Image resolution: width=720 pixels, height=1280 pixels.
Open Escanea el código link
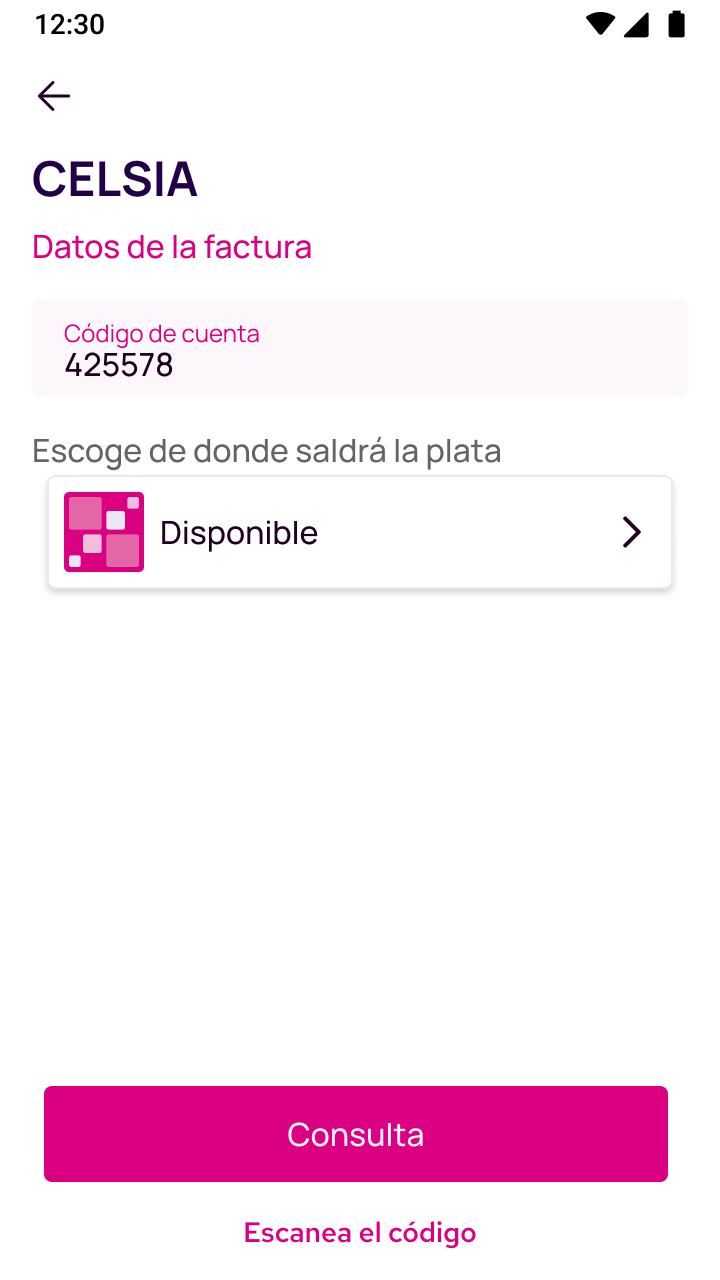[360, 1232]
